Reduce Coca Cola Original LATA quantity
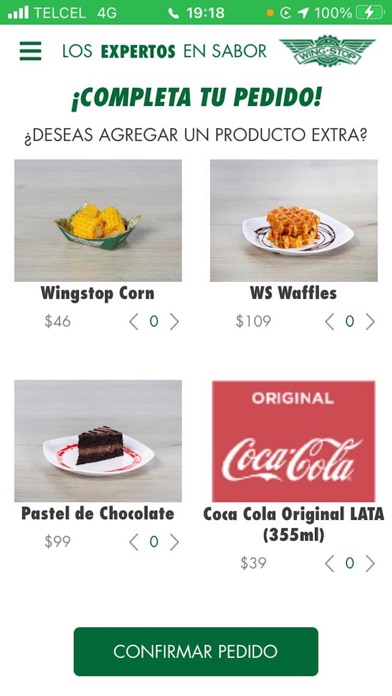Screen dimensions: 392x696 (x=329, y=564)
